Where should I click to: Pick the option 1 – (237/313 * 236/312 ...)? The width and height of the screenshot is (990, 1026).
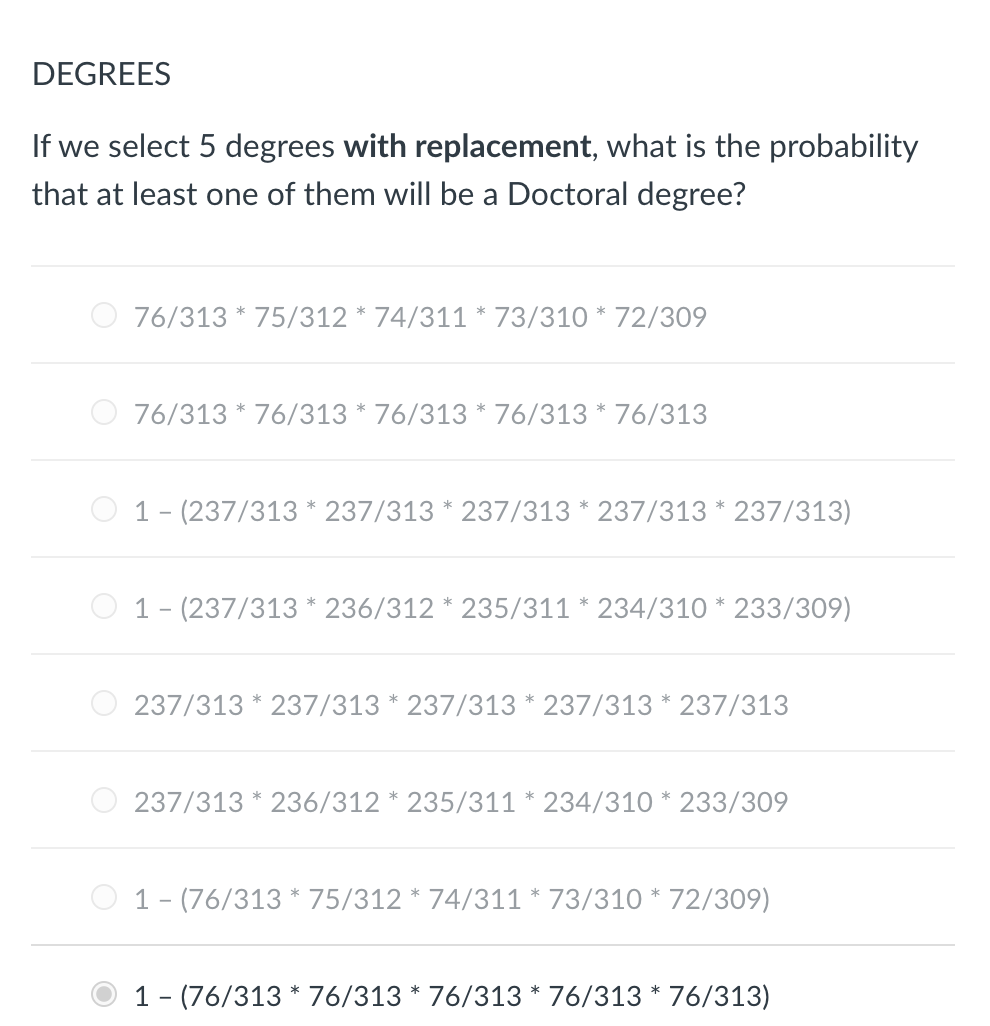(x=493, y=606)
